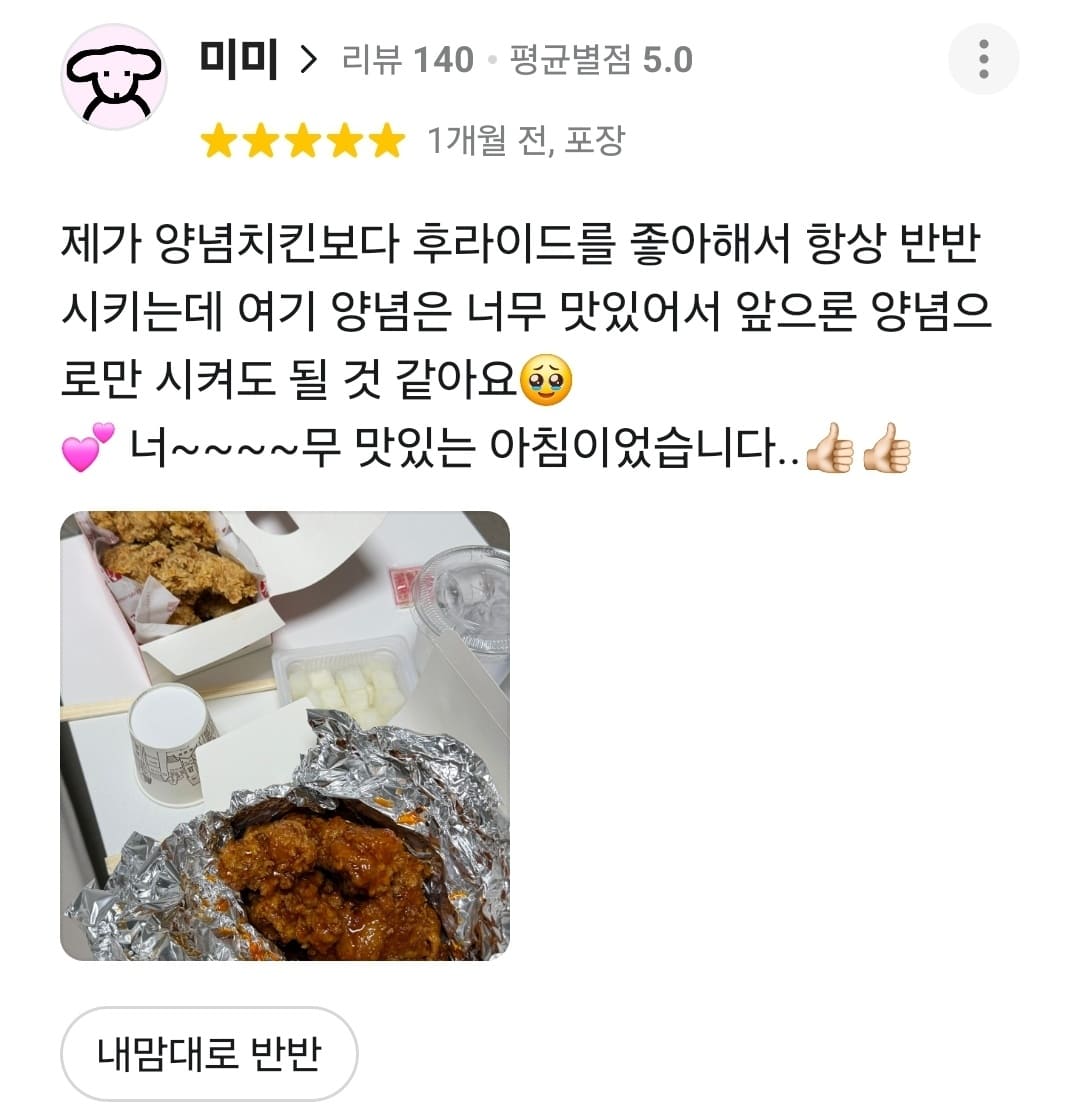Tap the first yellow rating star
The height and width of the screenshot is (1119, 1080).
coord(218,140)
